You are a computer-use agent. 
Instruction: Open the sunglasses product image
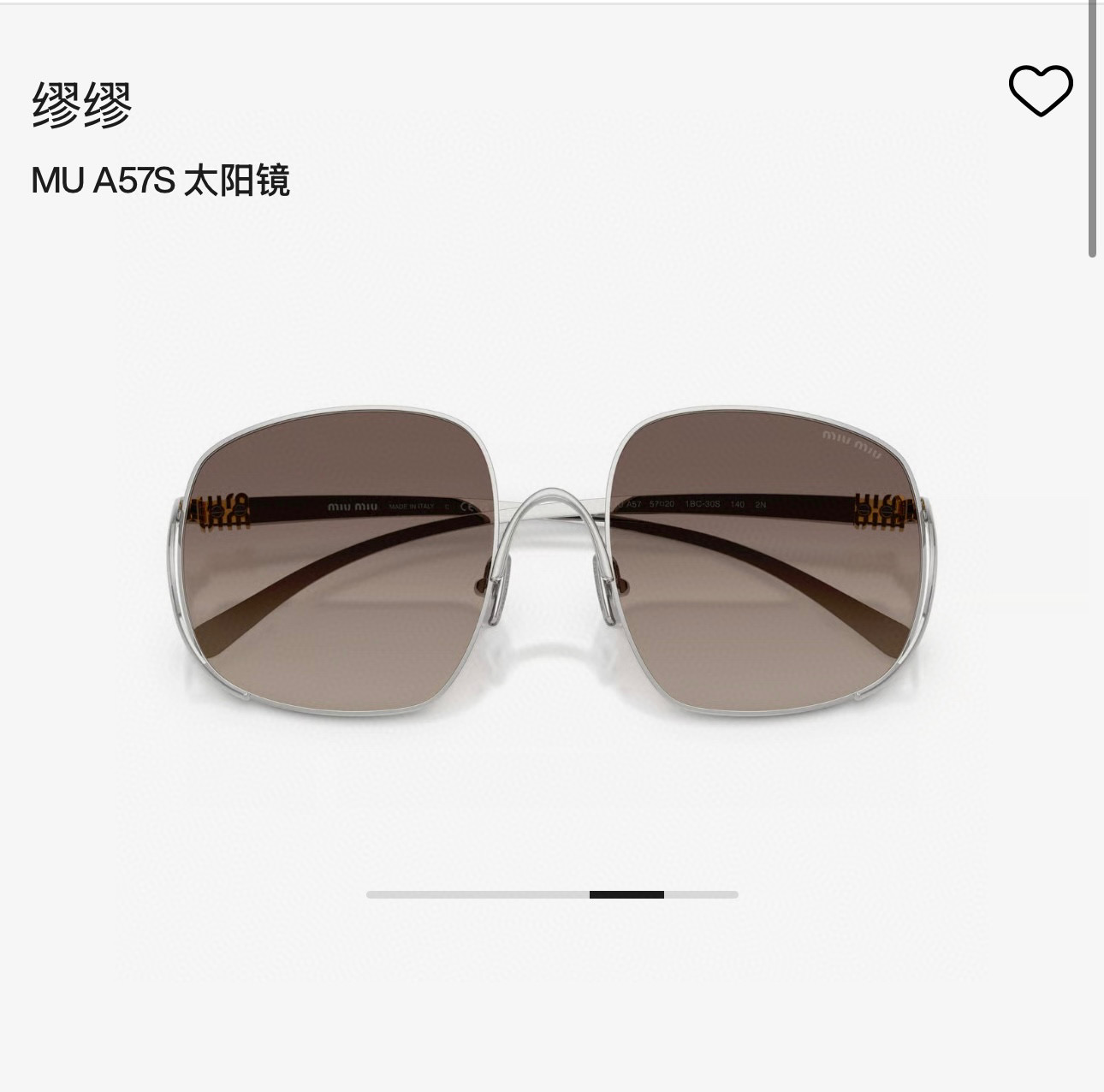click(x=552, y=561)
